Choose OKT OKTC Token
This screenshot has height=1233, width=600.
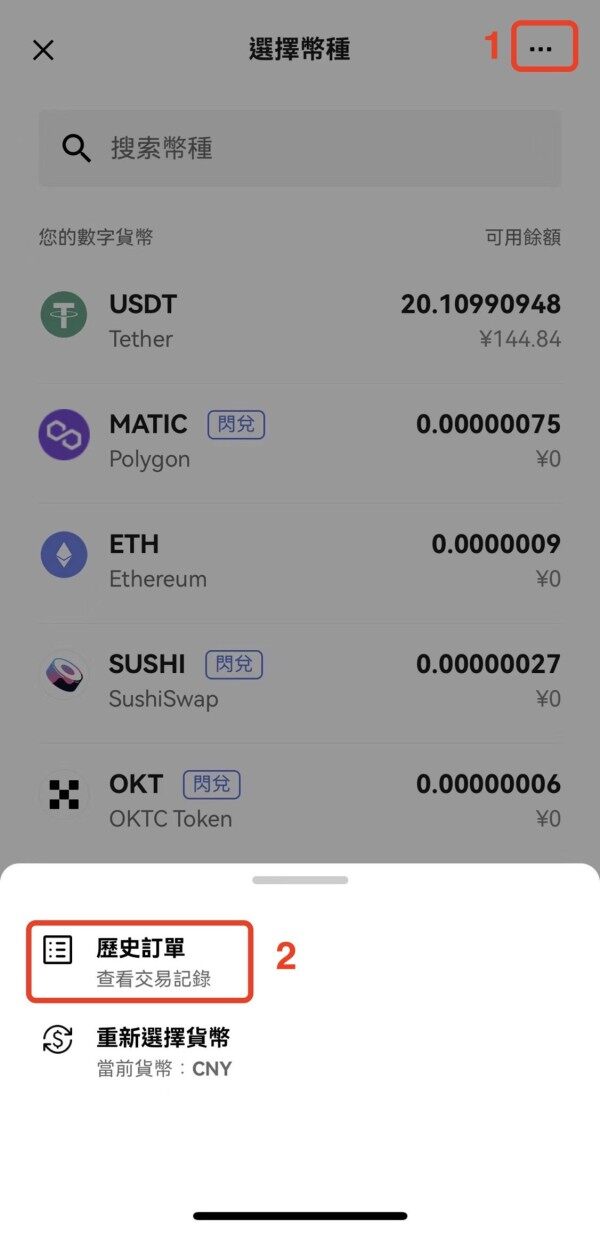click(300, 800)
